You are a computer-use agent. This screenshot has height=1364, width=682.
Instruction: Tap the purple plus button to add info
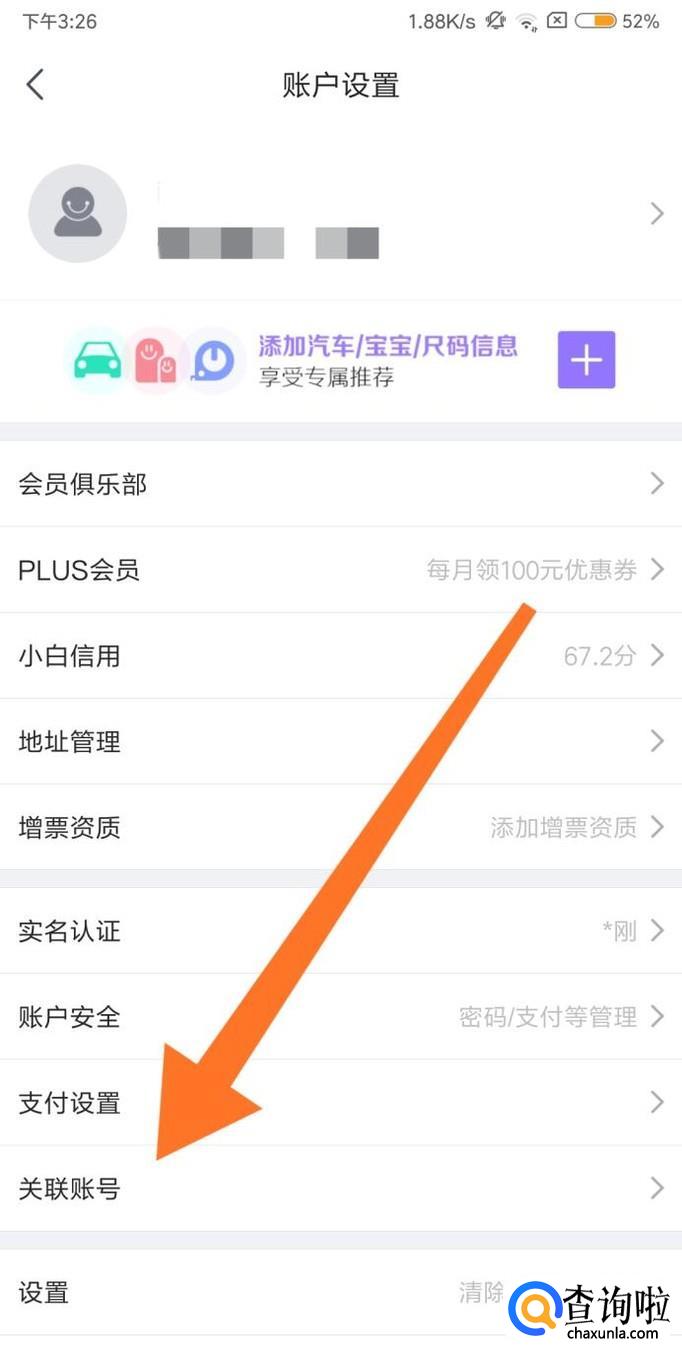coord(586,360)
